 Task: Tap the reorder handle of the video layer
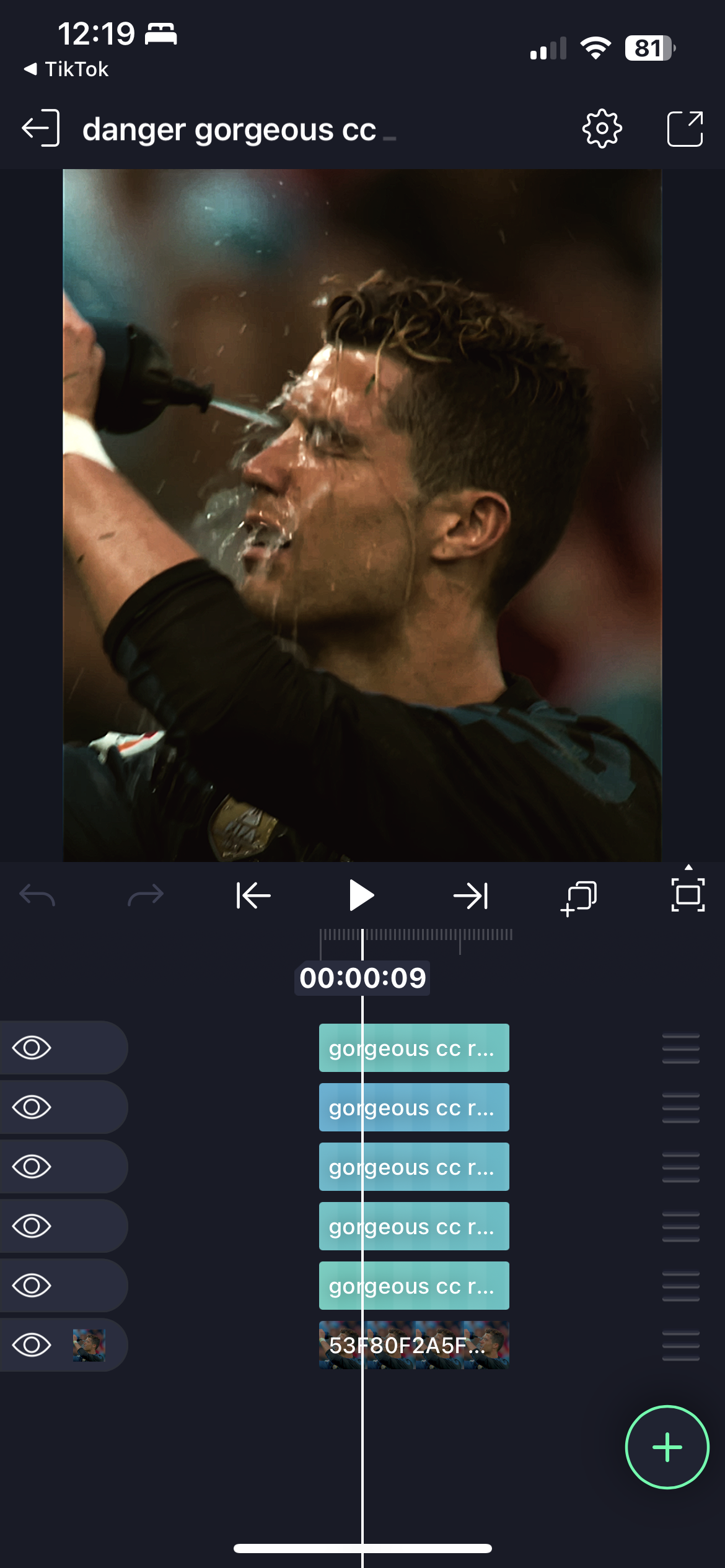[680, 1345]
